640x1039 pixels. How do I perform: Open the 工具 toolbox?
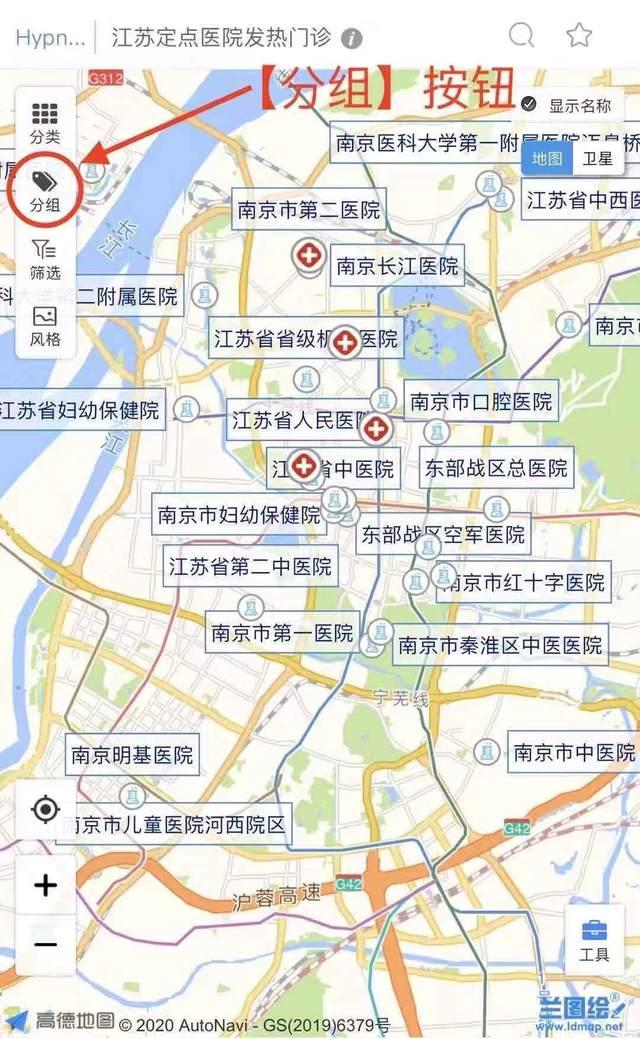pyautogui.click(x=594, y=941)
